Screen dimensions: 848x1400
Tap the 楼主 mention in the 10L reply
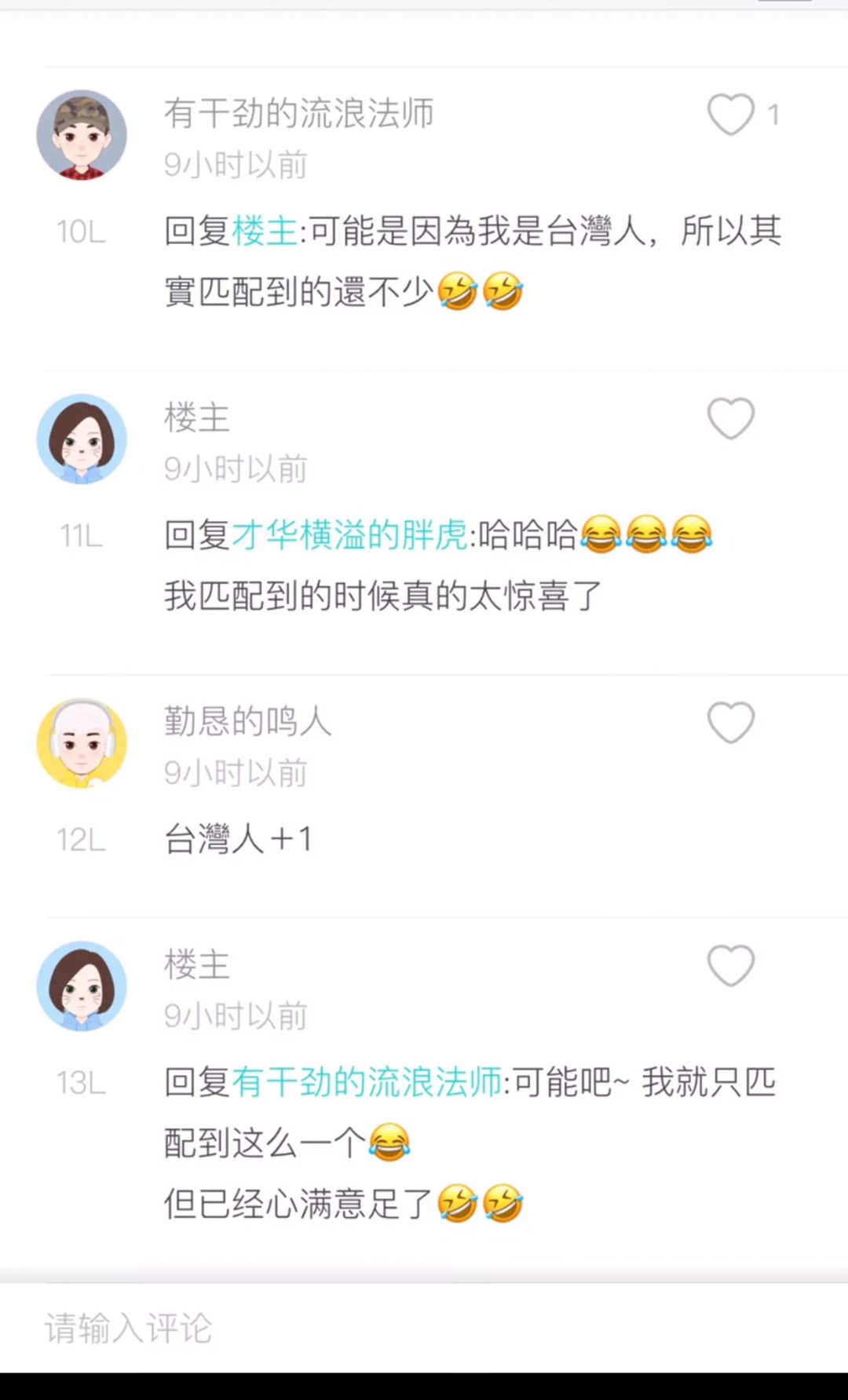click(265, 232)
